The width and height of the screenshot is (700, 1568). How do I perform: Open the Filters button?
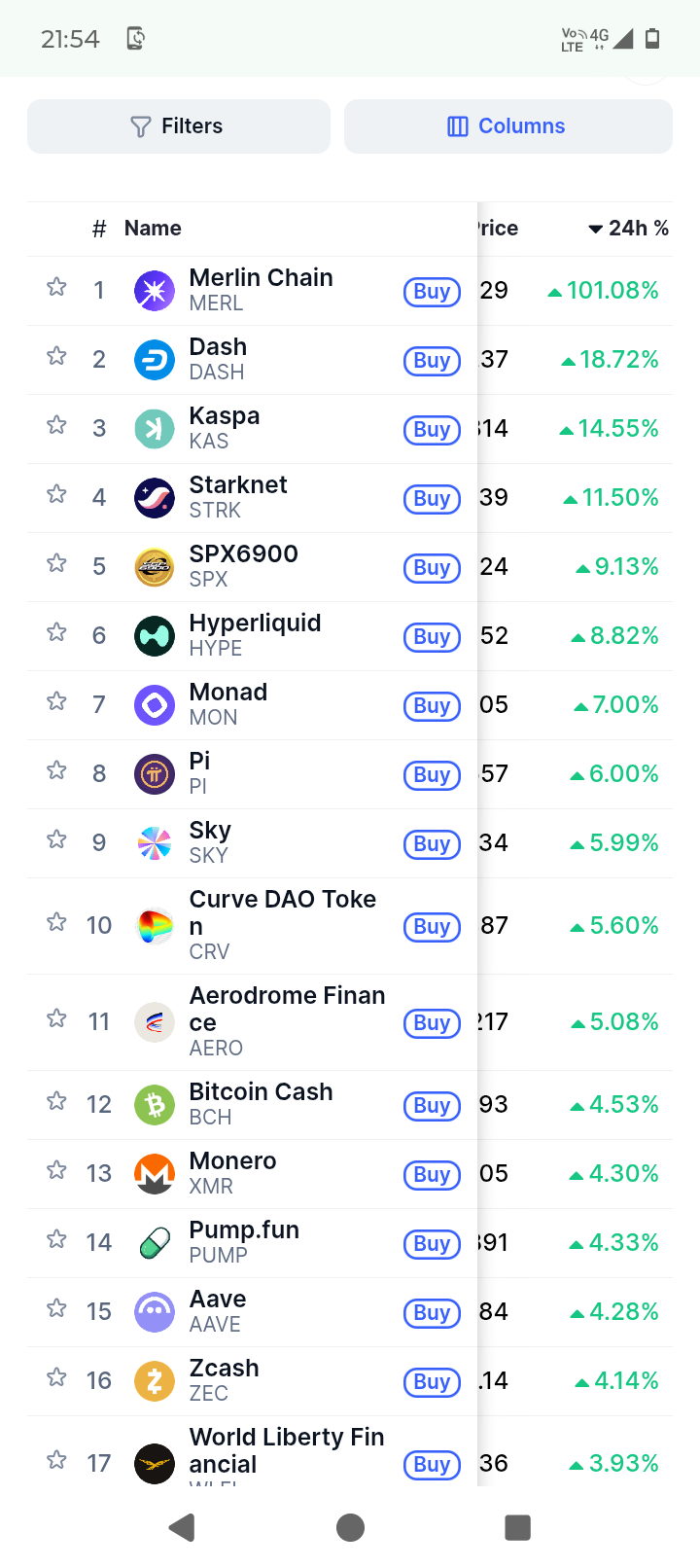pos(179,126)
